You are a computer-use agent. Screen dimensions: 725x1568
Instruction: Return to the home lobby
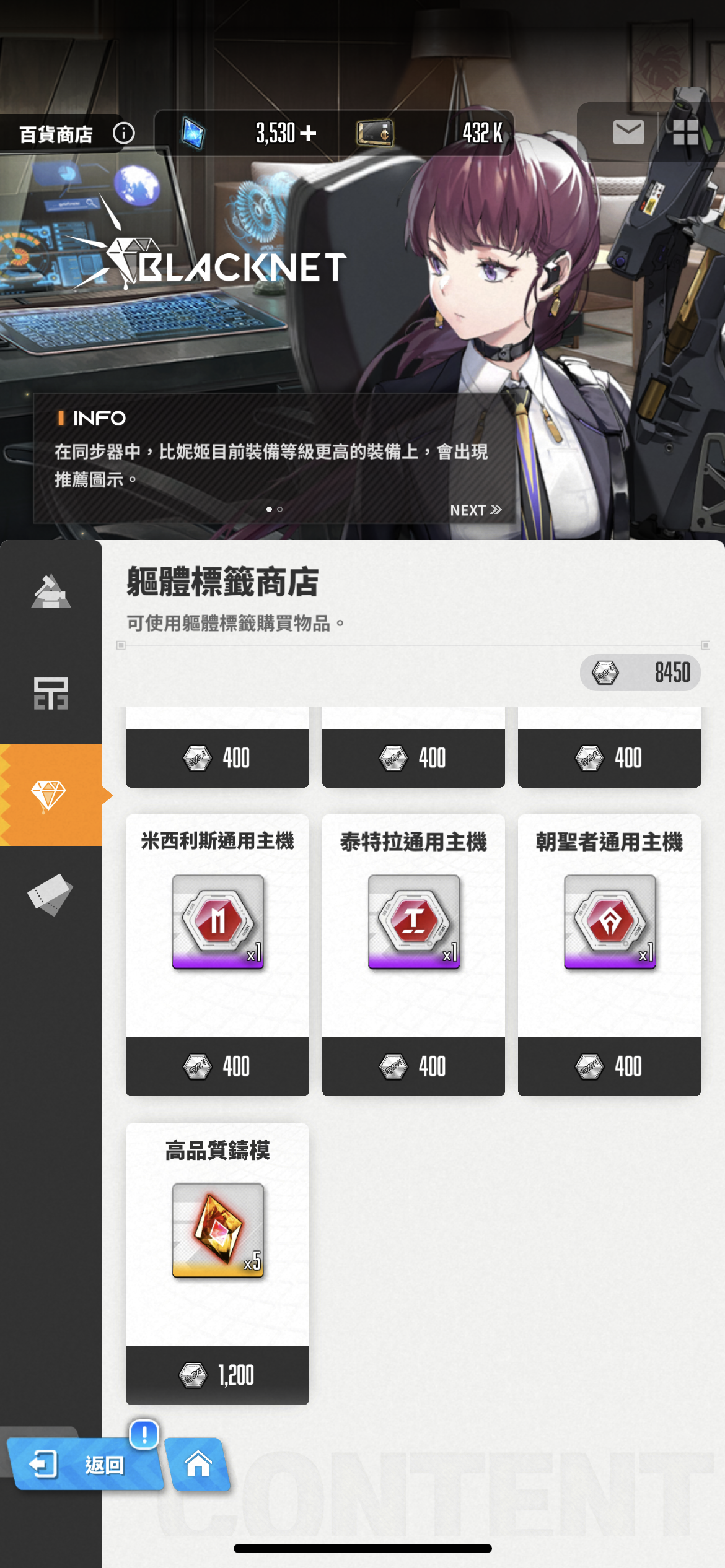[x=198, y=1465]
